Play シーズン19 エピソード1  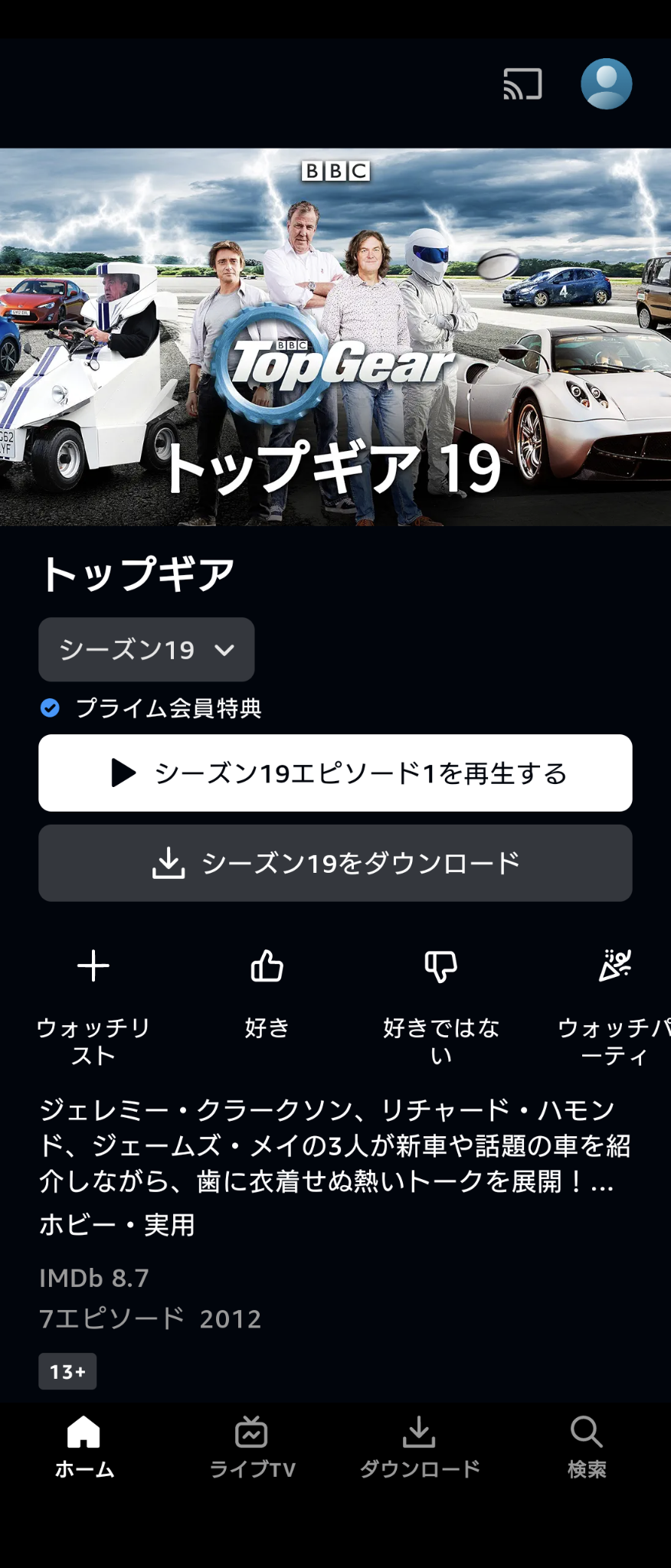point(335,773)
